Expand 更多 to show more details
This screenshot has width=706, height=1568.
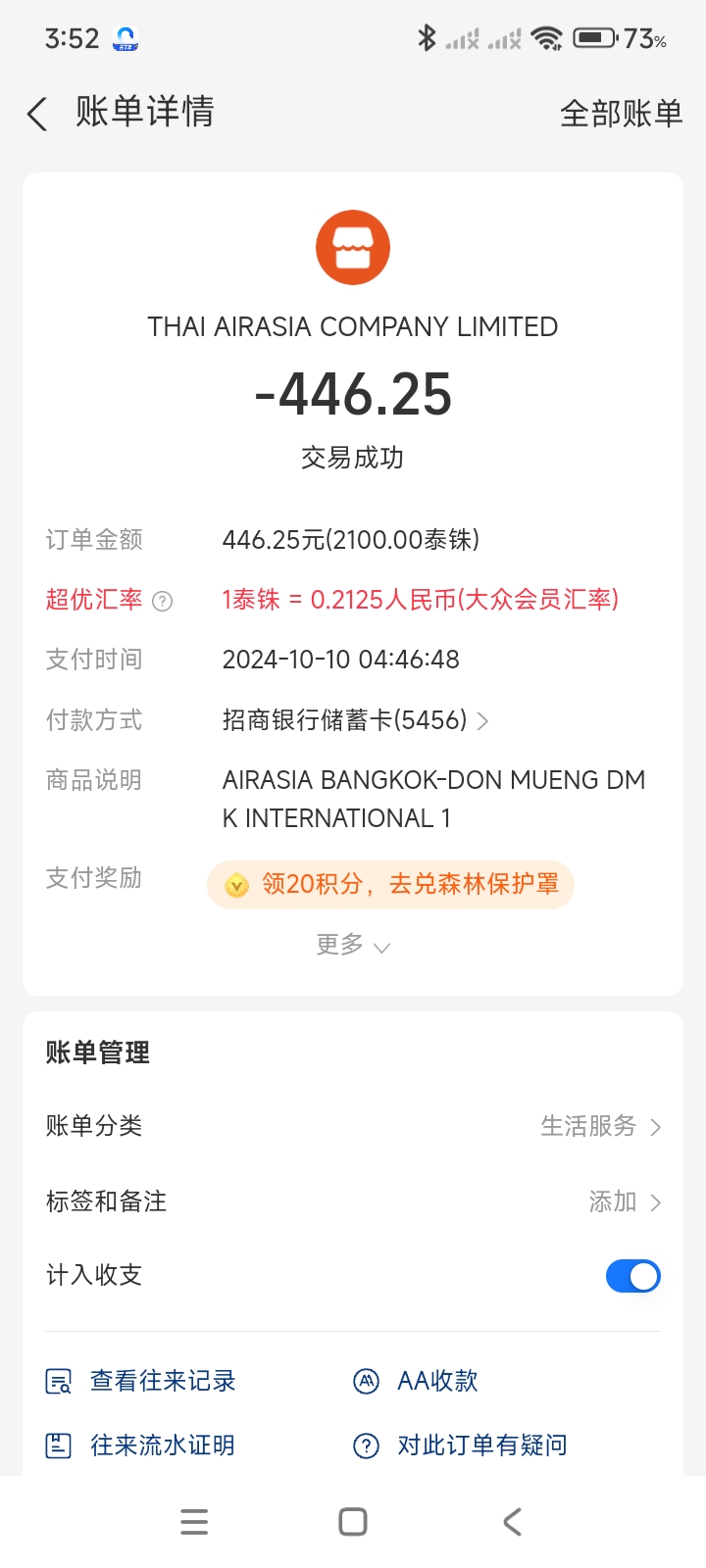pyautogui.click(x=353, y=945)
